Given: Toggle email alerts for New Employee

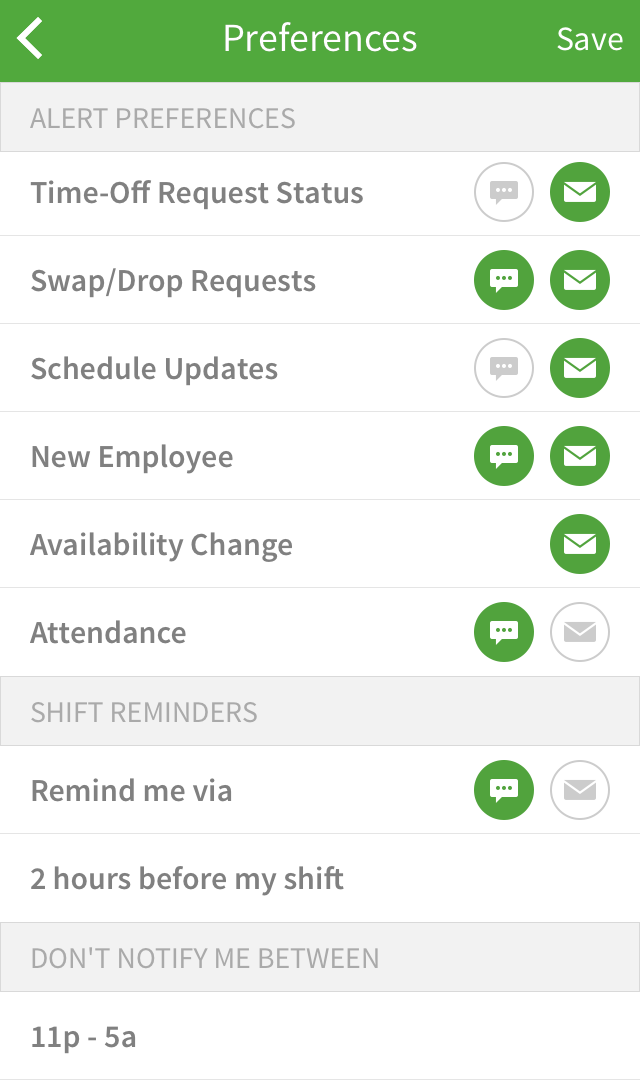Looking at the screenshot, I should click(x=580, y=456).
